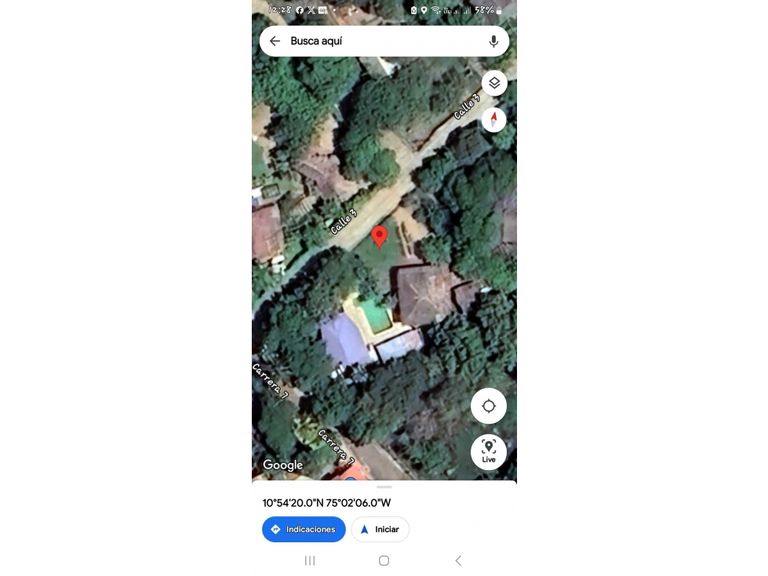This screenshot has height=576, width=768.
Task: Tap the back arrow in the search bar
Action: 275,41
